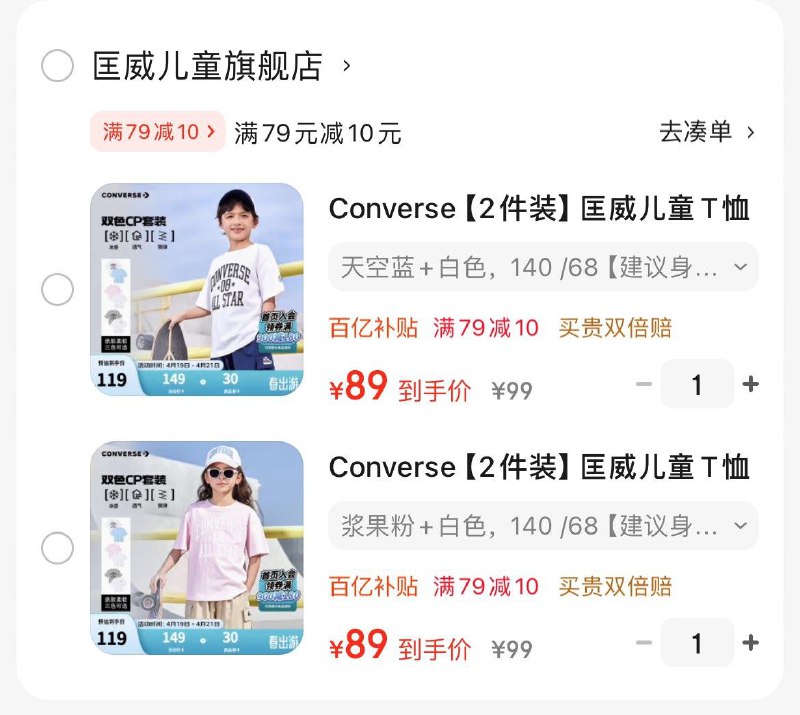Edit the quantity field for 天空蓝+白色 item
This screenshot has height=715, width=800.
(x=697, y=384)
